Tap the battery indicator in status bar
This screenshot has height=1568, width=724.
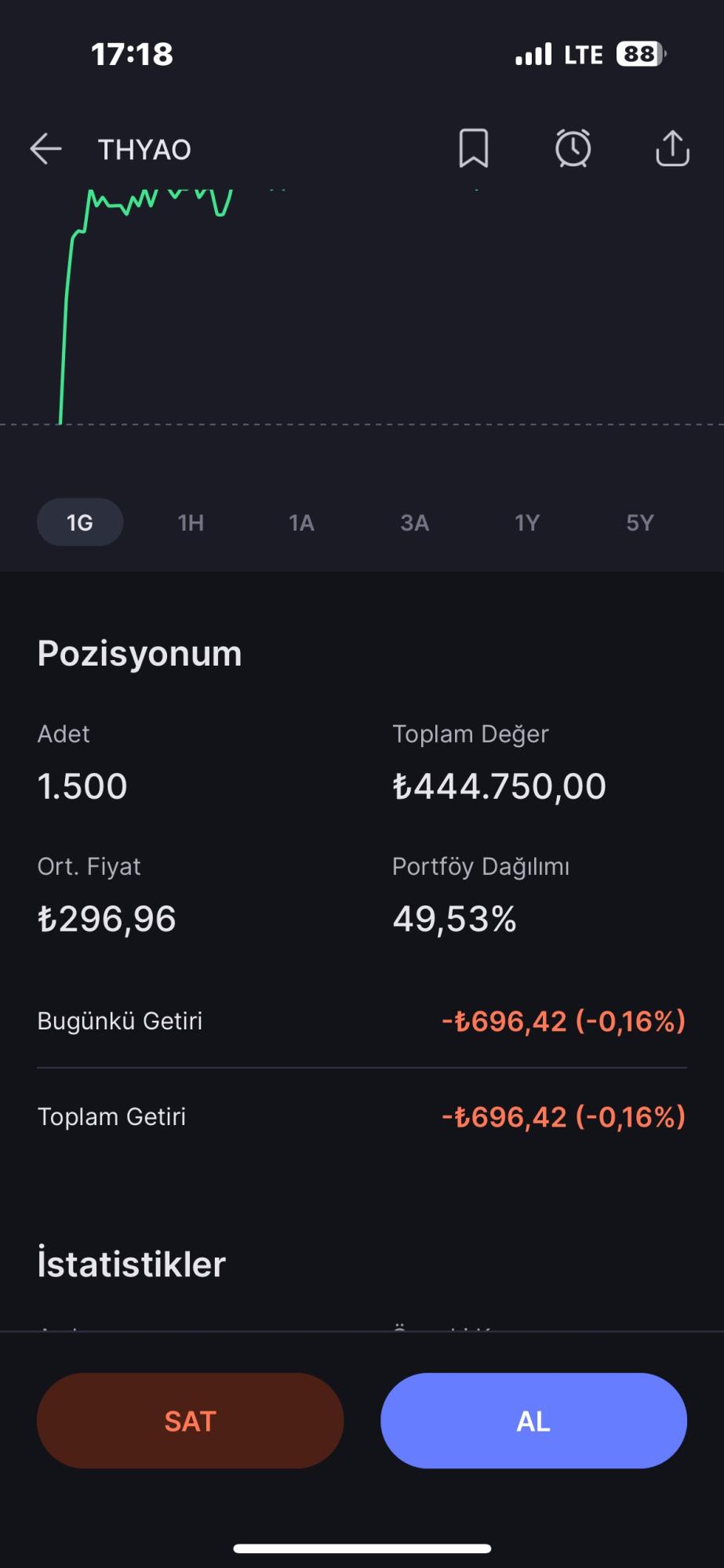(x=641, y=53)
